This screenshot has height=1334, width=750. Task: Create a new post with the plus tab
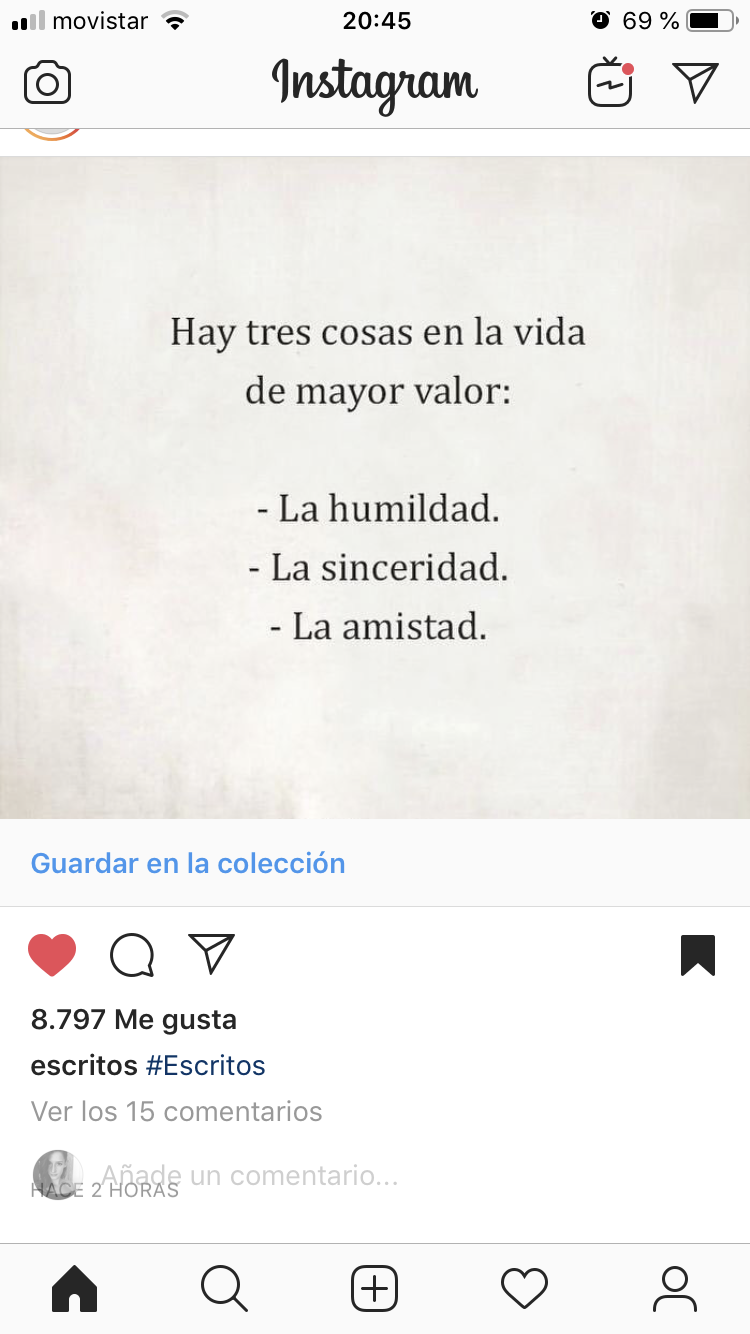(375, 1288)
